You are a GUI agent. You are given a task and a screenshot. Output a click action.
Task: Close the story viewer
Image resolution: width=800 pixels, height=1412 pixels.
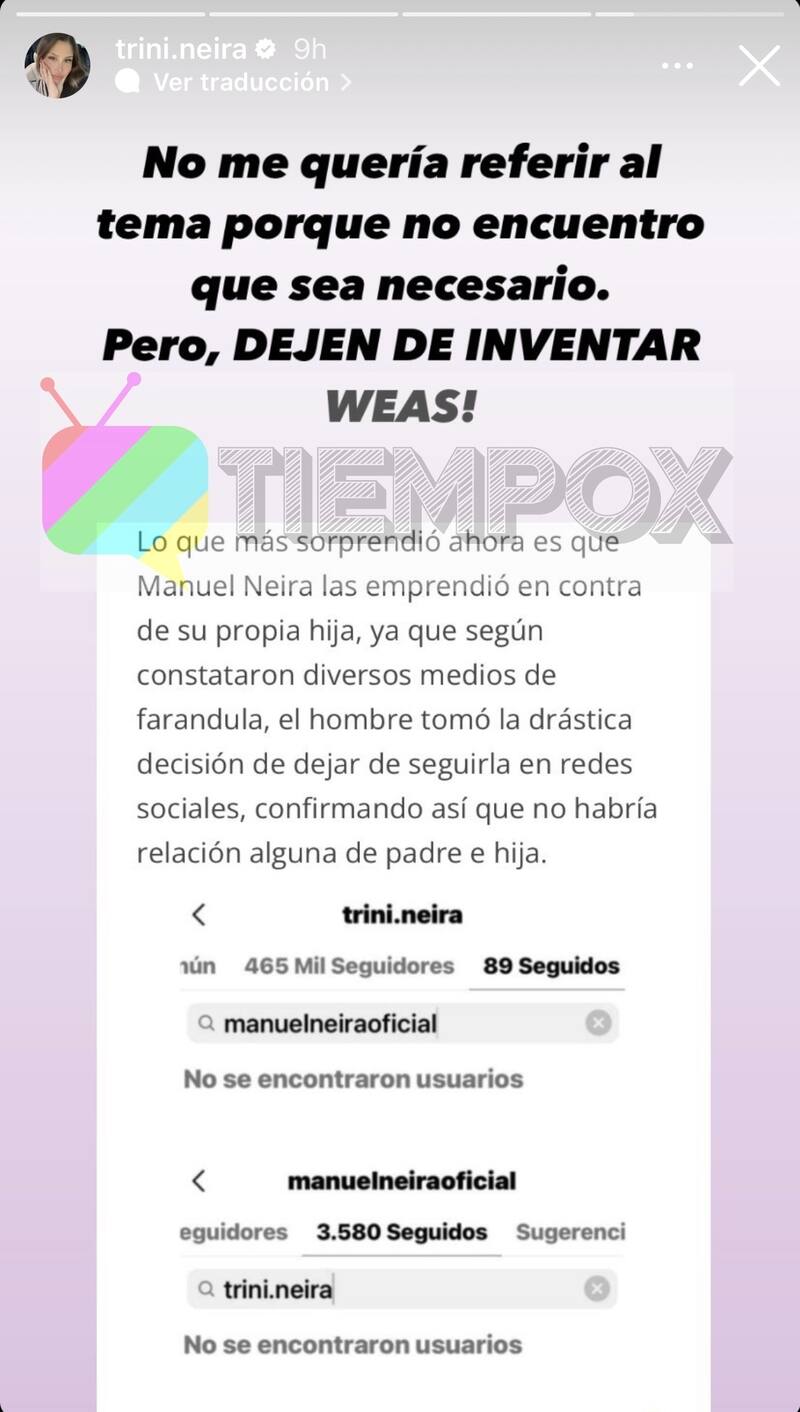(759, 66)
